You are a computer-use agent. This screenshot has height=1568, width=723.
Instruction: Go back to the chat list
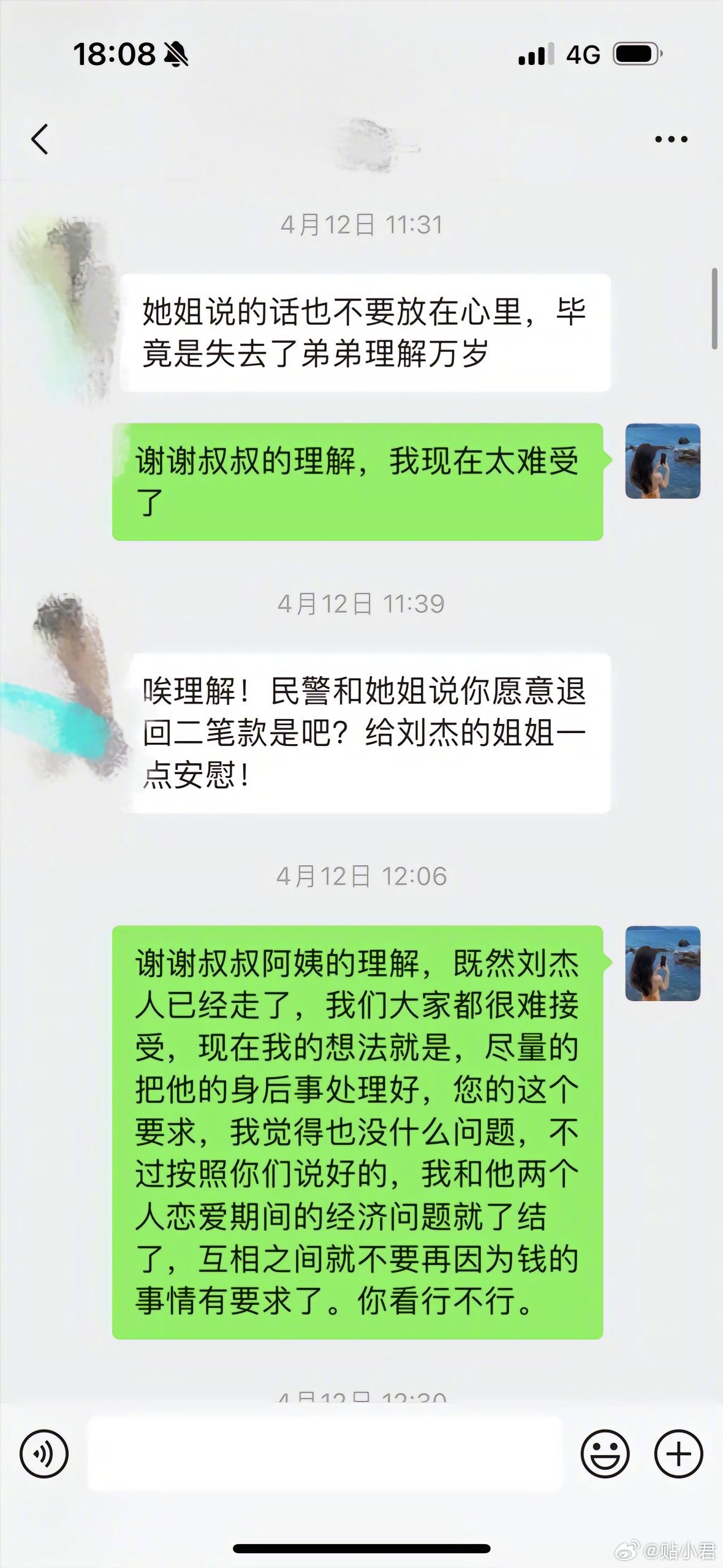coord(40,139)
